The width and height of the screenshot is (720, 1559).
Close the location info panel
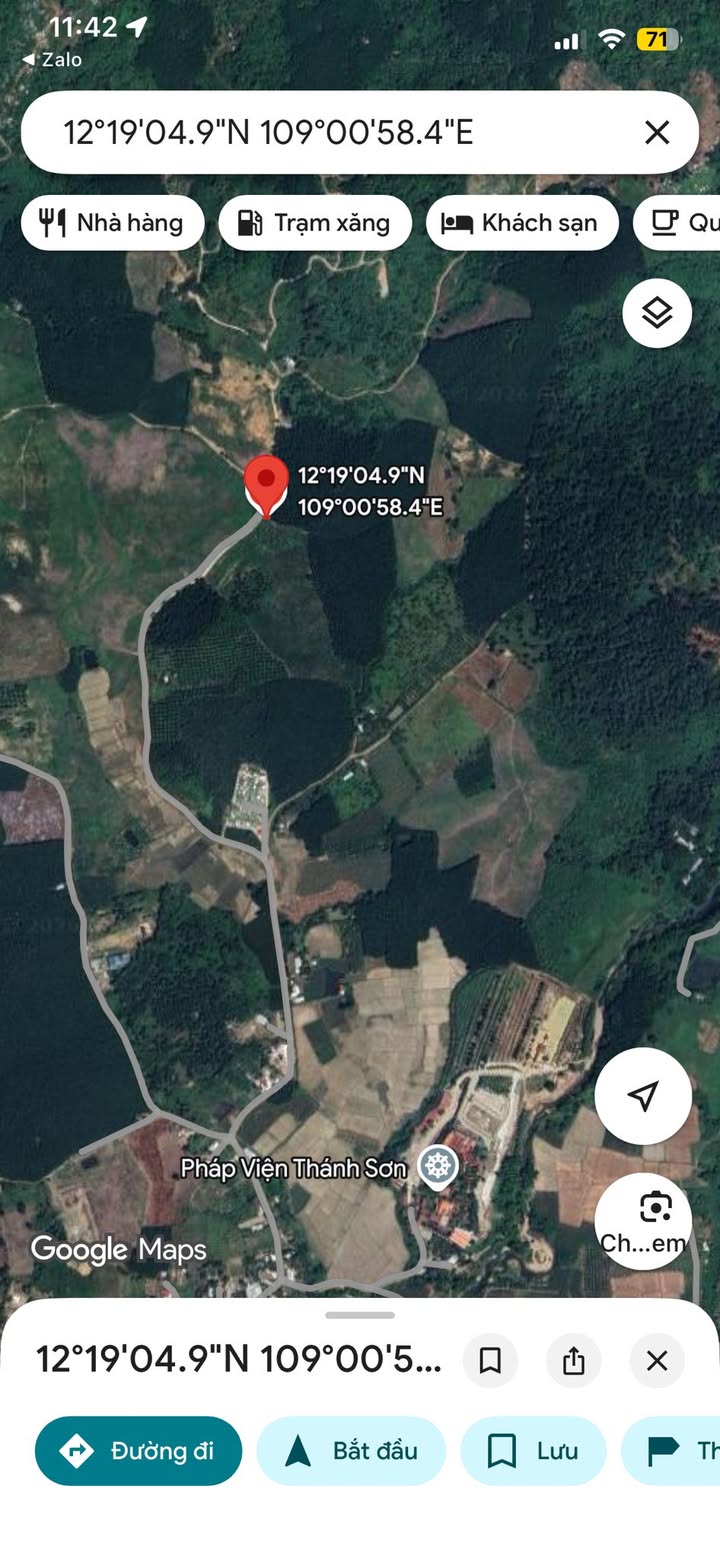(x=657, y=1360)
